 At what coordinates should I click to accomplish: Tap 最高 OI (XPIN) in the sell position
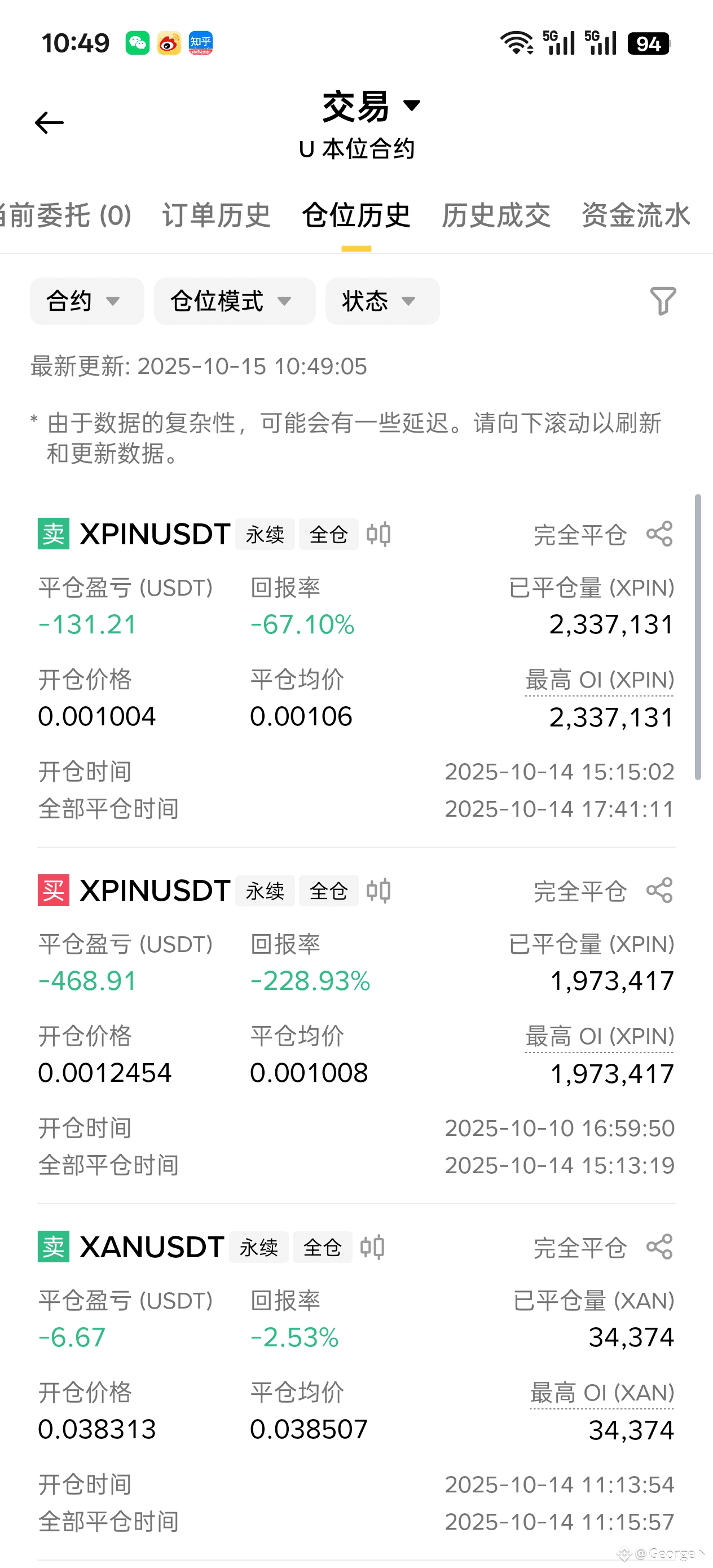click(x=599, y=680)
